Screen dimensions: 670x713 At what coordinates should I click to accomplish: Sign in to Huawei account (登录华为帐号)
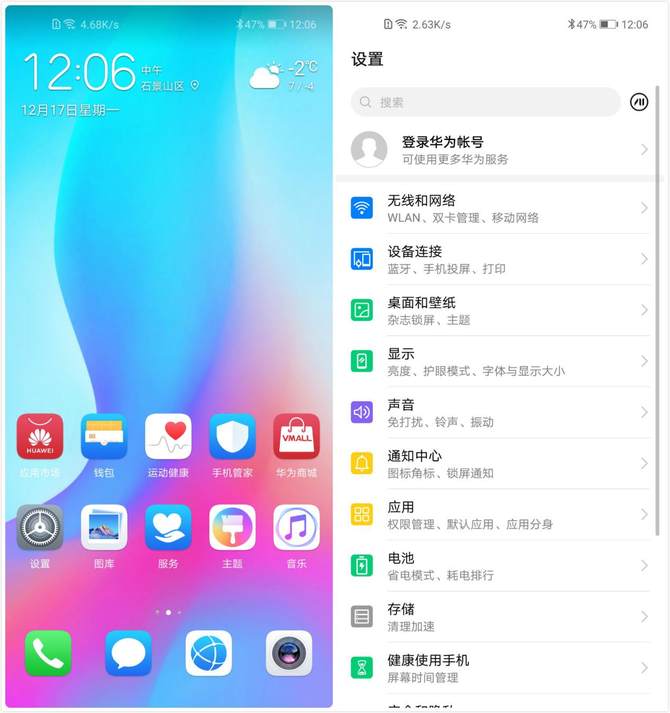point(500,150)
